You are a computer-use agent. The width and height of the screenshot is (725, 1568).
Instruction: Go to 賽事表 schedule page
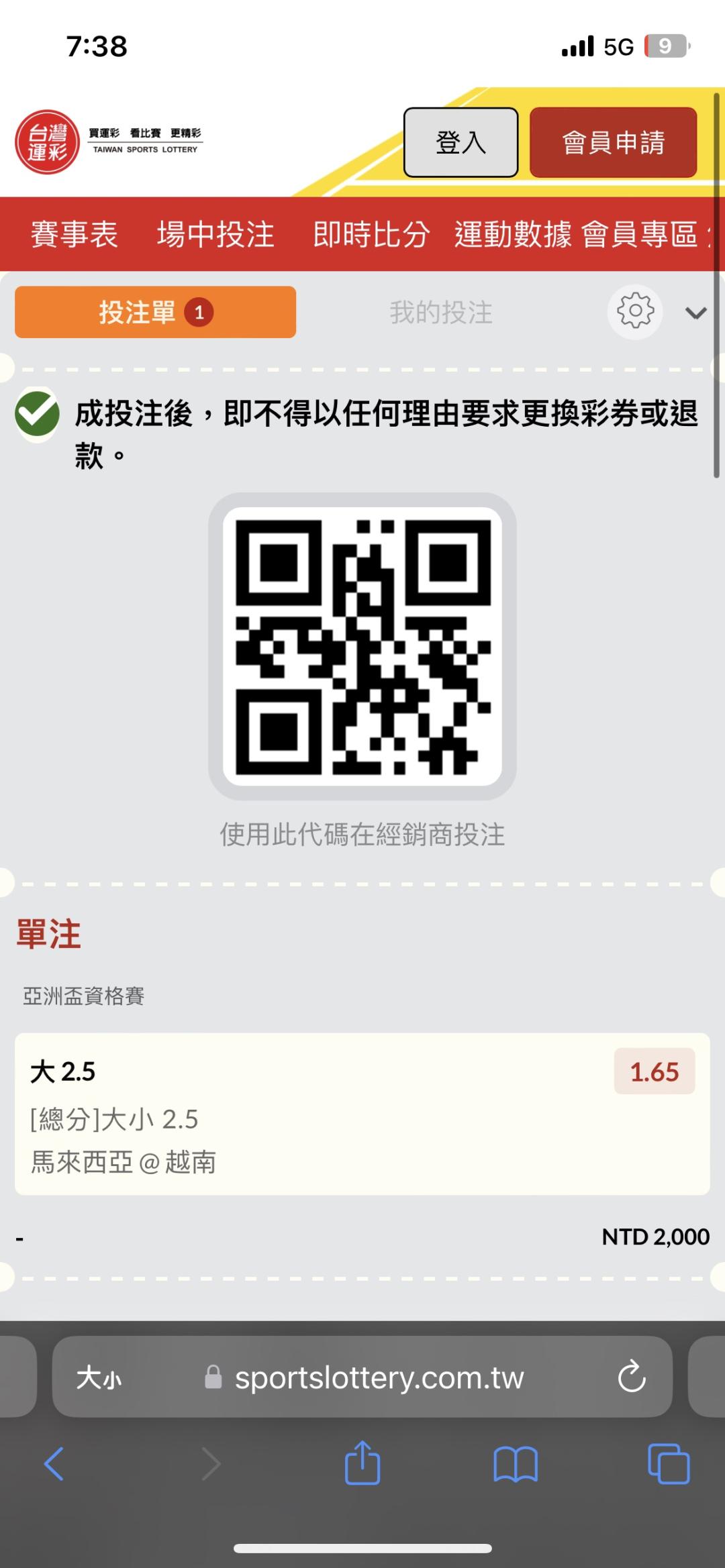tap(75, 234)
